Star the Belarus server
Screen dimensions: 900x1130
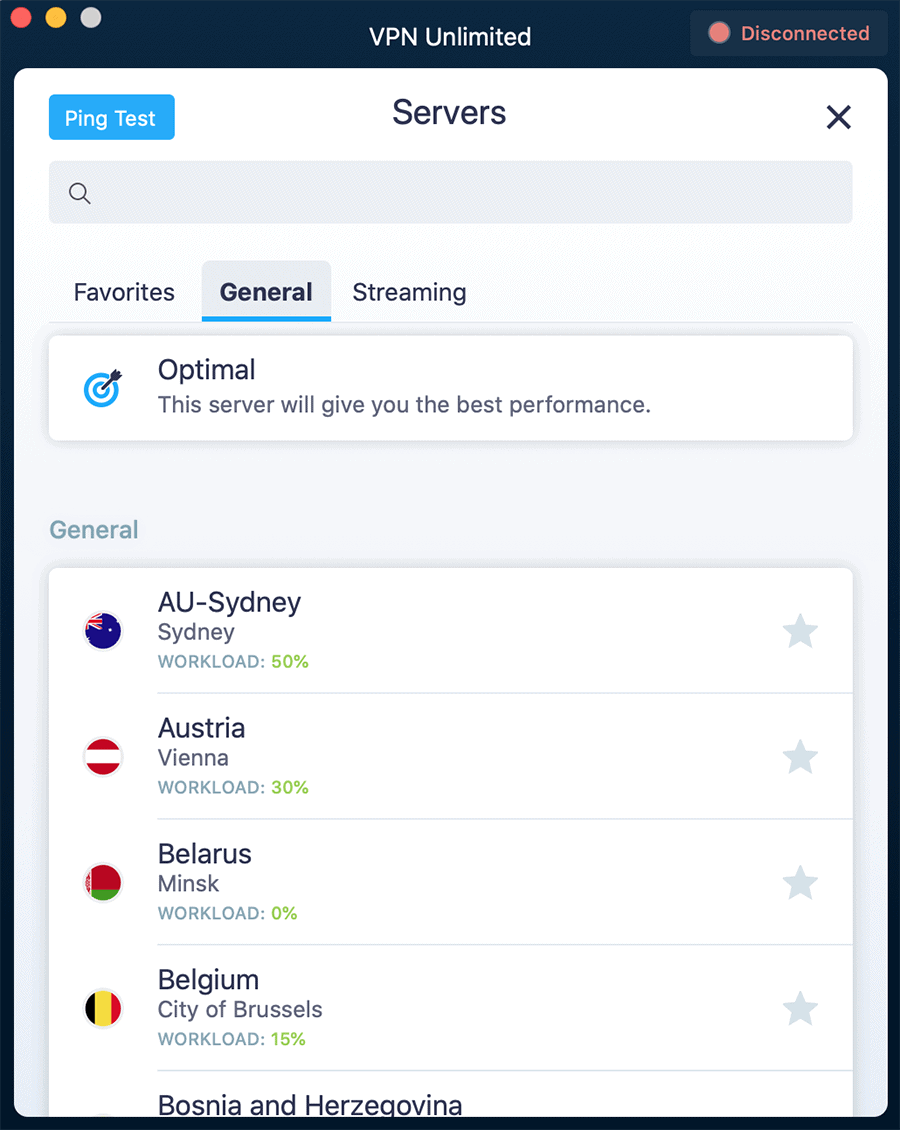pyautogui.click(x=800, y=883)
